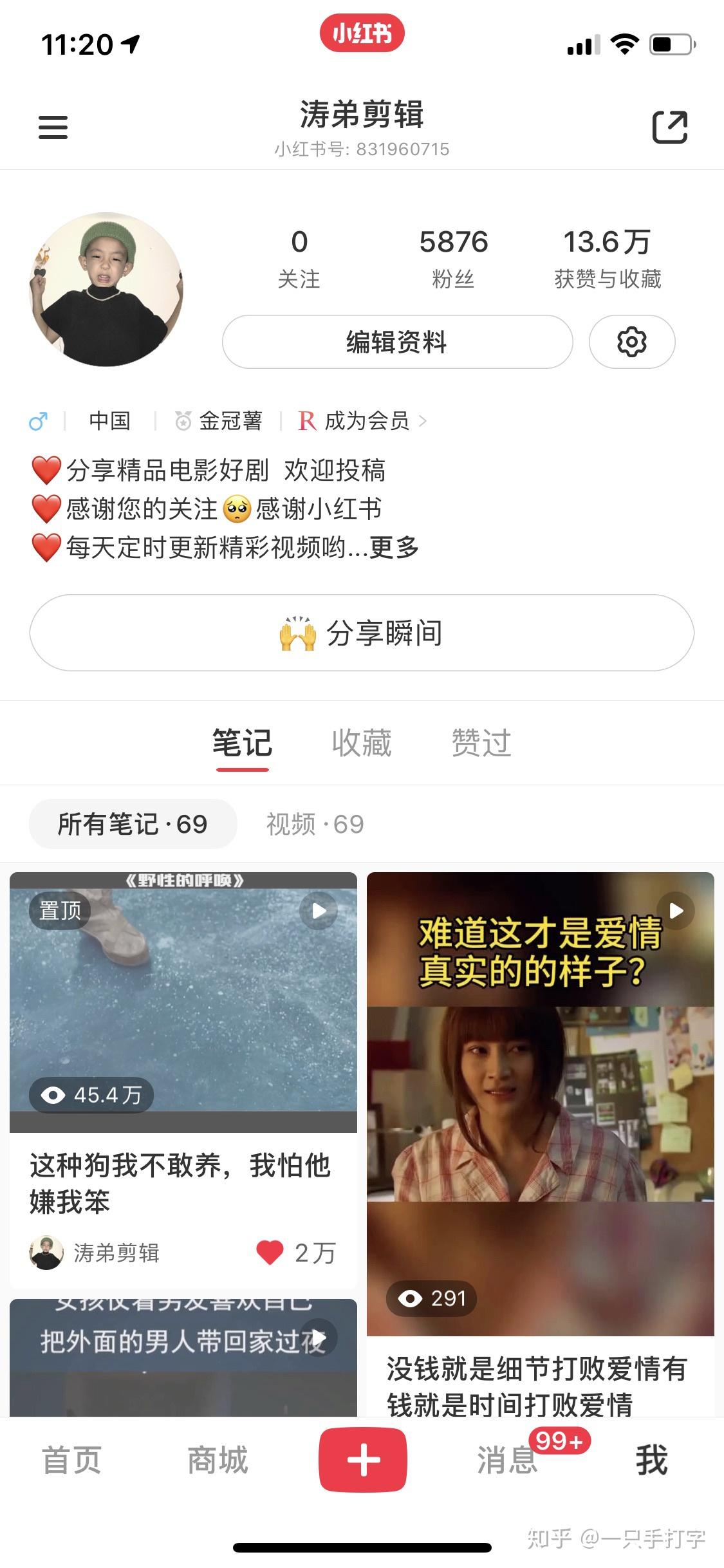724x1568 pixels.
Task: View the 粉丝 followers list
Action: tap(454, 259)
